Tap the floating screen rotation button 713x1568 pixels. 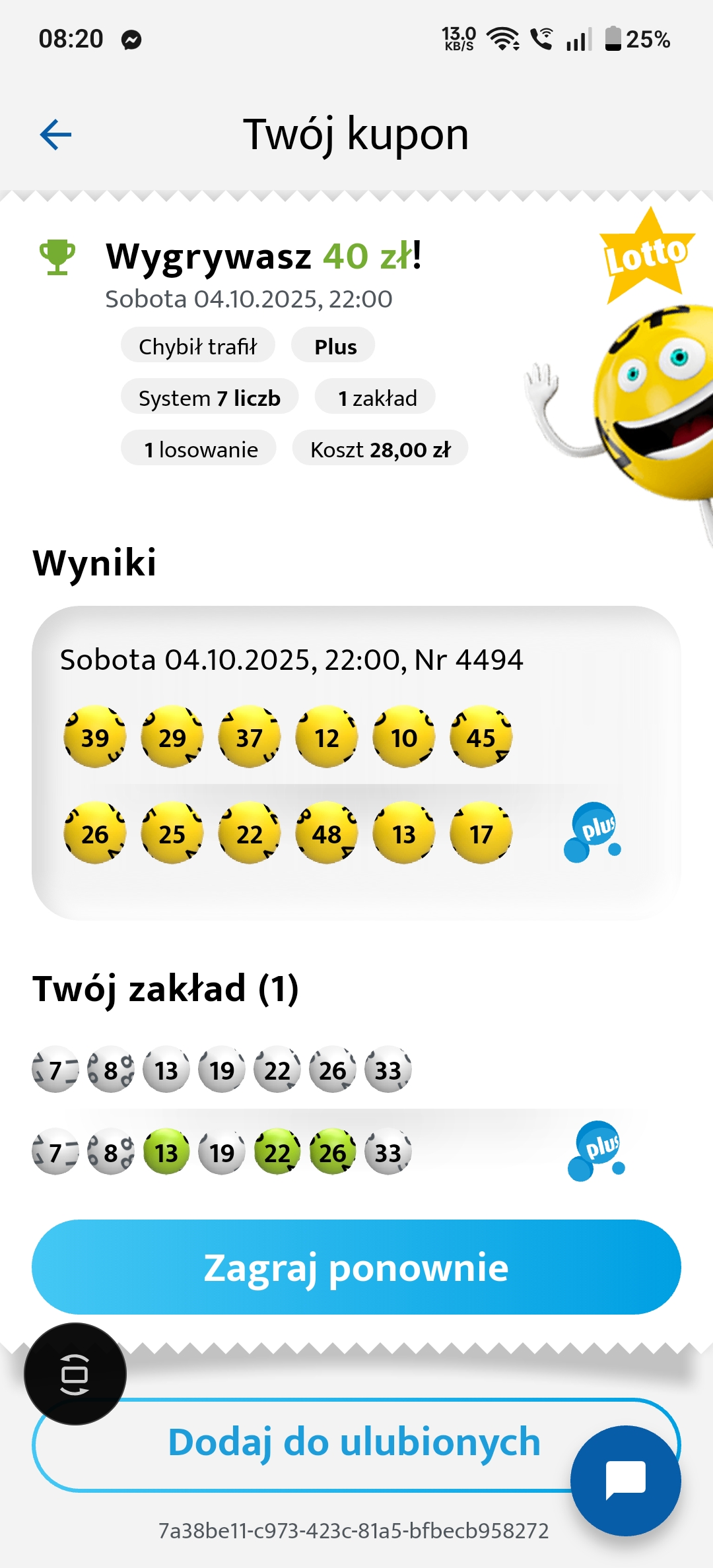(75, 1374)
